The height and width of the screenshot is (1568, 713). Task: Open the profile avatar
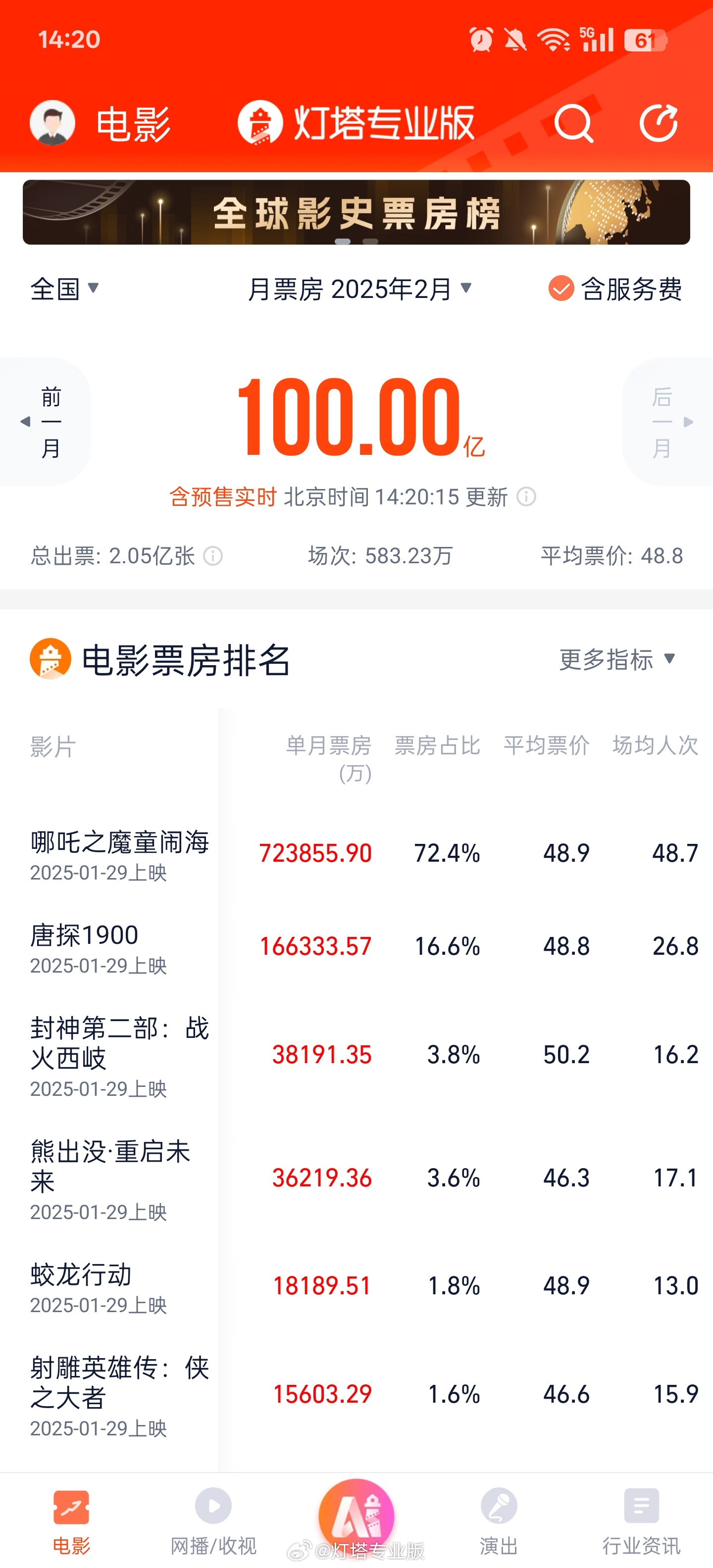click(53, 124)
